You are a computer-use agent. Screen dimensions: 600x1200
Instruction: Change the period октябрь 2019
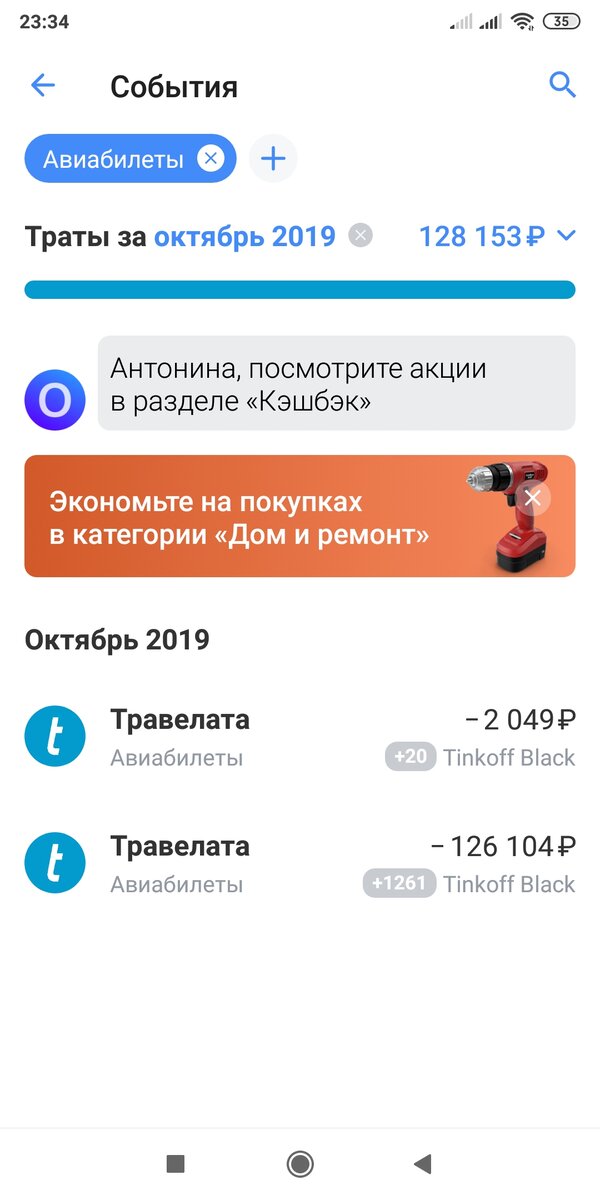click(x=244, y=237)
